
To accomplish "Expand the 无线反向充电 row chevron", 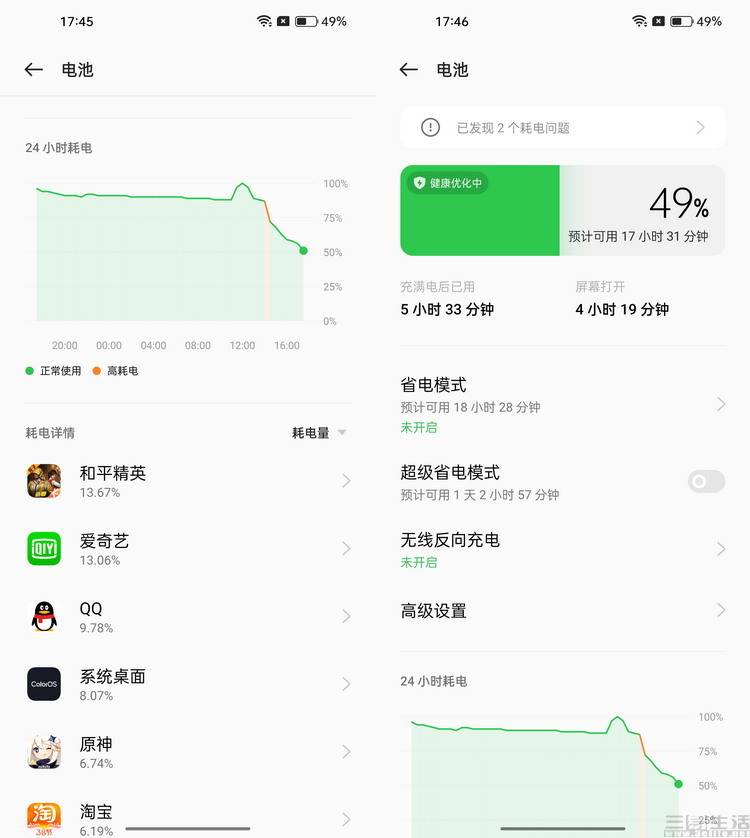I will pyautogui.click(x=719, y=549).
